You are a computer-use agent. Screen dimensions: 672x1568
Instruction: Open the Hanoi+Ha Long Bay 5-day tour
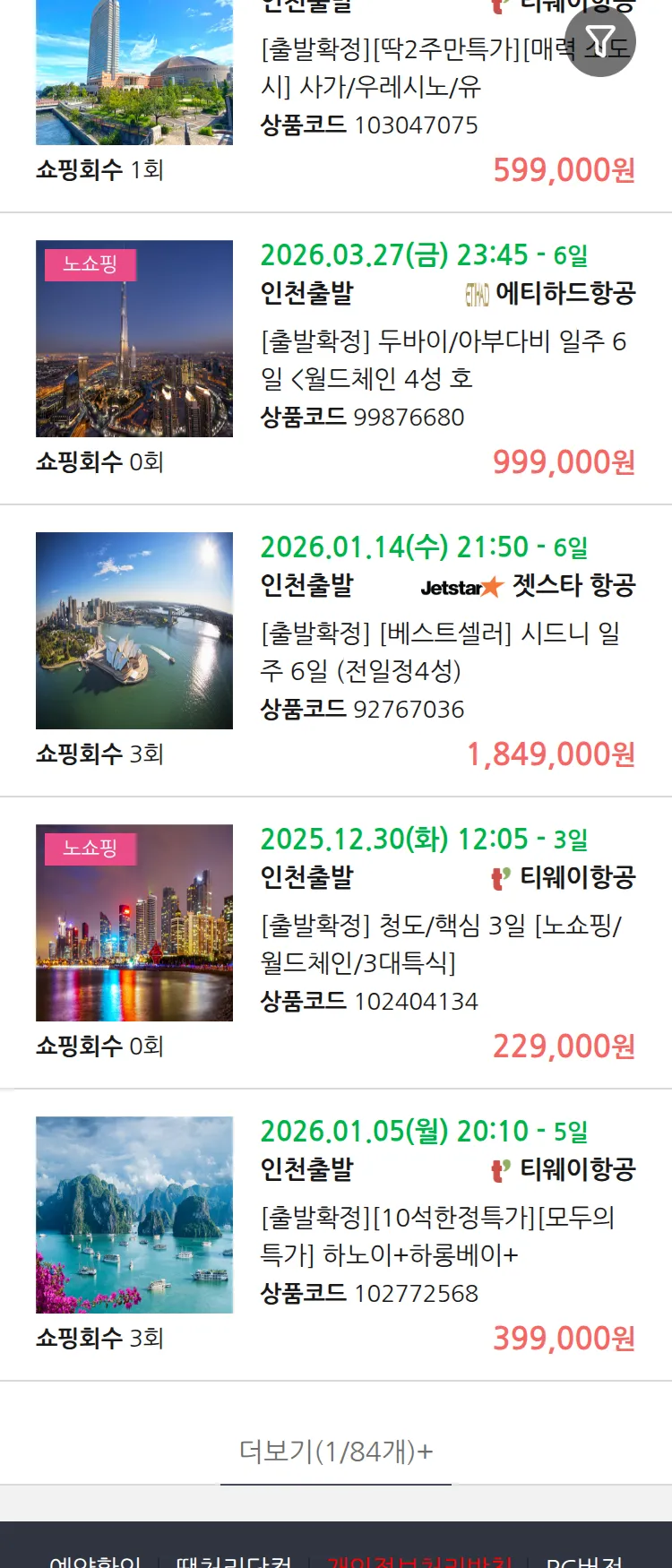(437, 1236)
